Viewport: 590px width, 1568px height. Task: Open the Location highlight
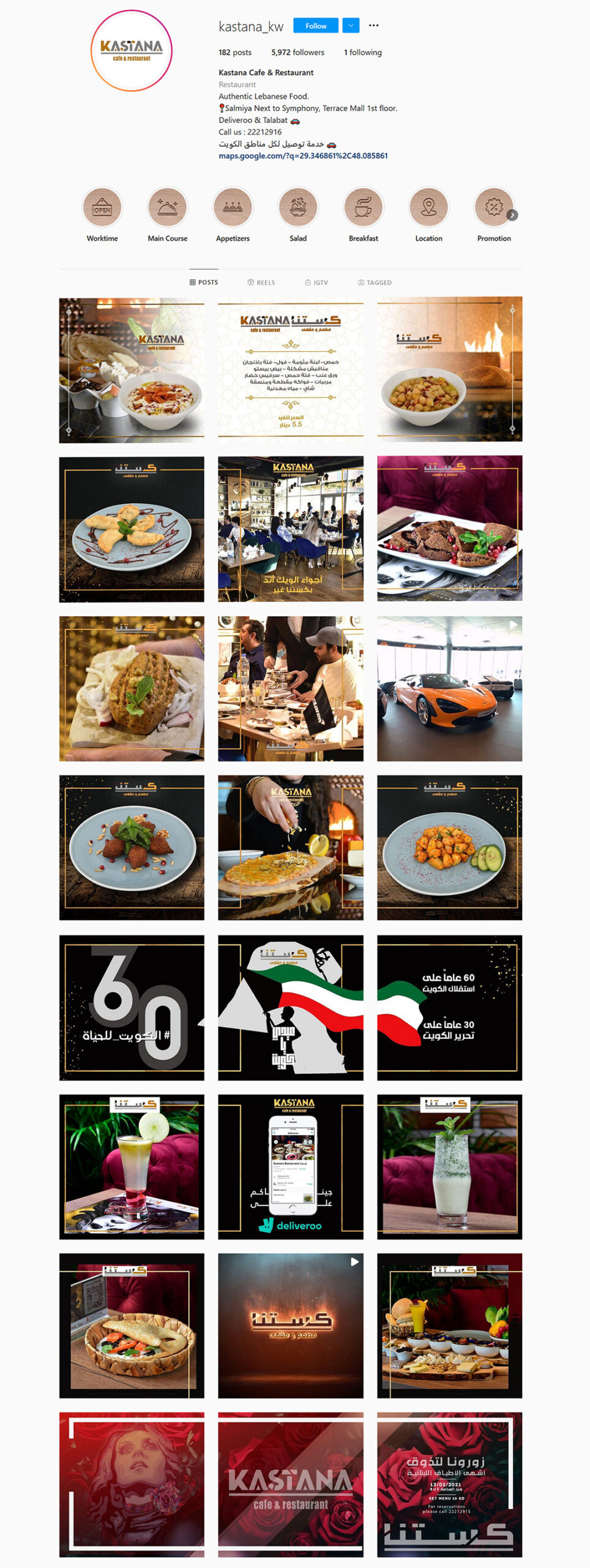[428, 208]
